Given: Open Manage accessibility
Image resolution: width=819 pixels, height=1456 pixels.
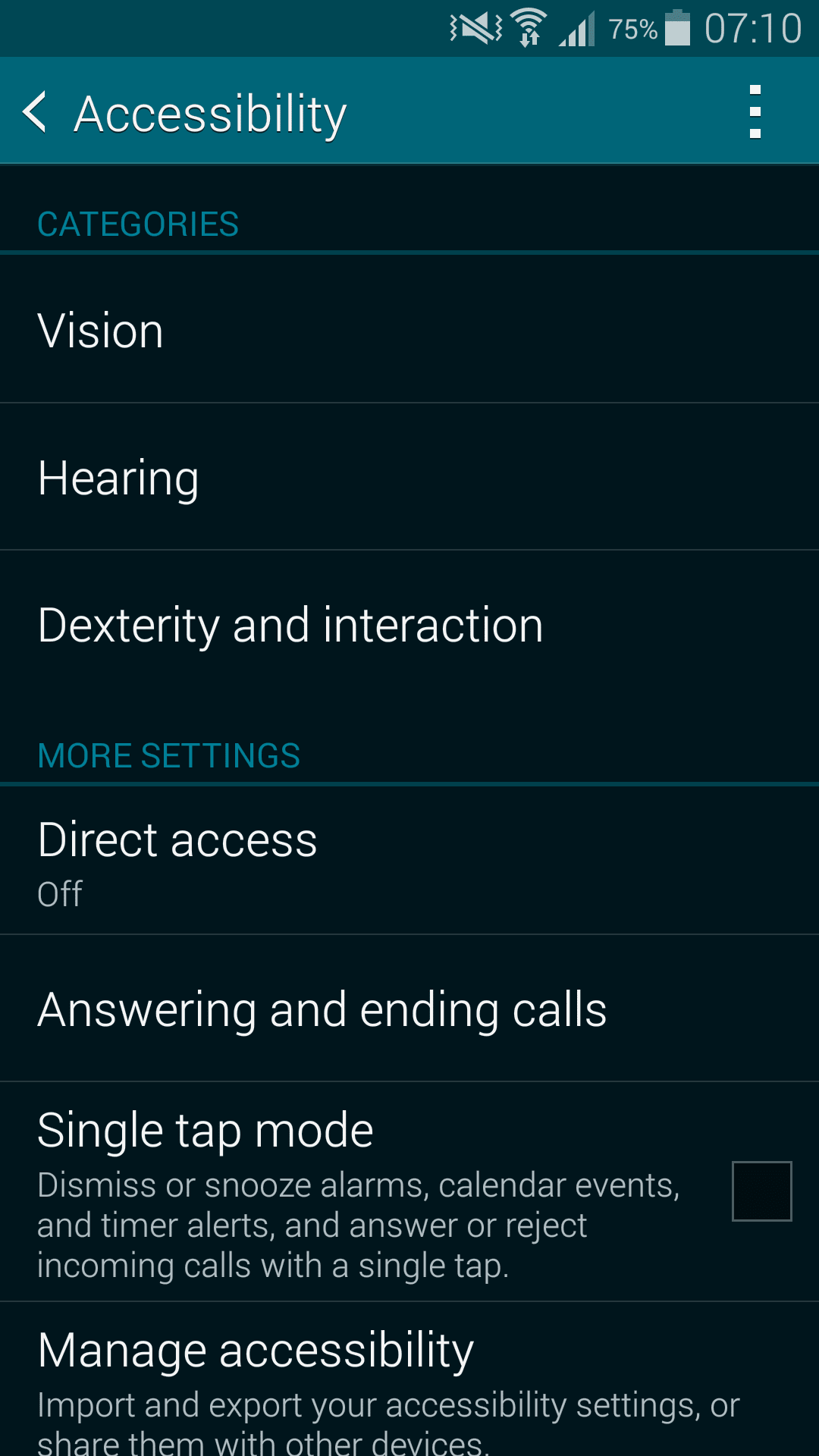Looking at the screenshot, I should (x=409, y=1380).
